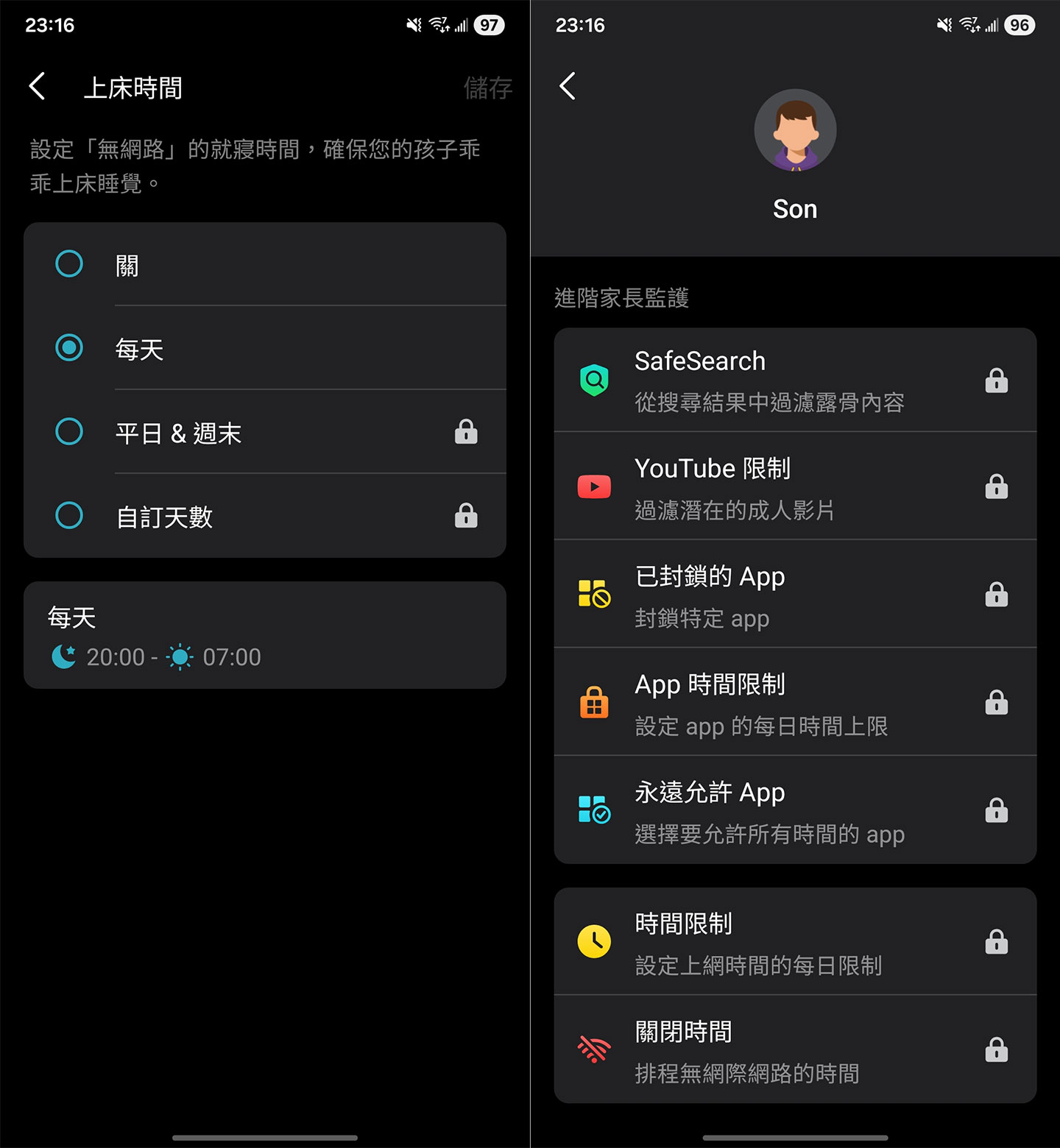Tap Son's profile avatar
Viewport: 1060px width, 1148px height.
coord(795,130)
